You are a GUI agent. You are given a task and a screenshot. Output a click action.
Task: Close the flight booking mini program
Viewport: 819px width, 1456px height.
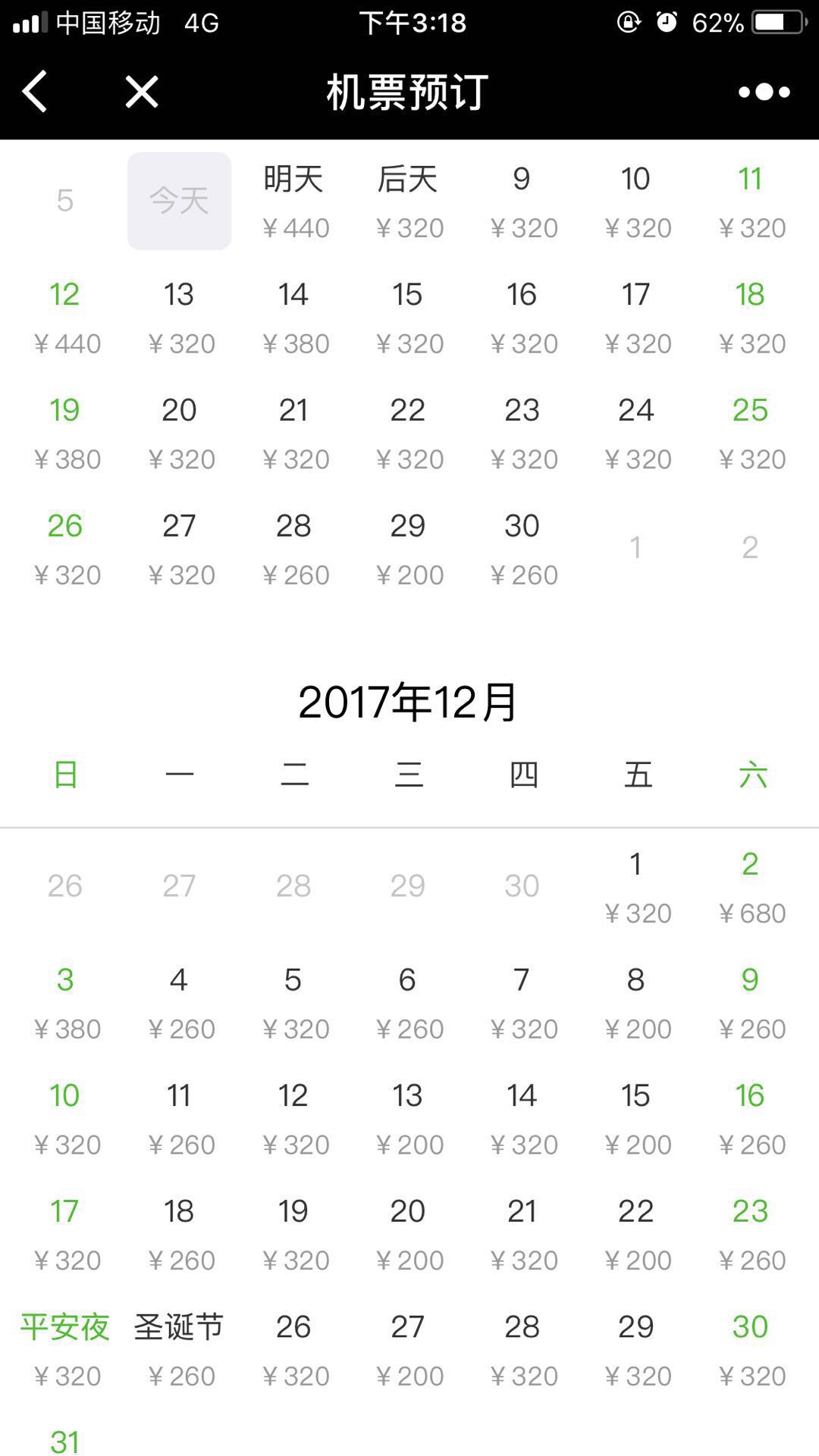(142, 92)
